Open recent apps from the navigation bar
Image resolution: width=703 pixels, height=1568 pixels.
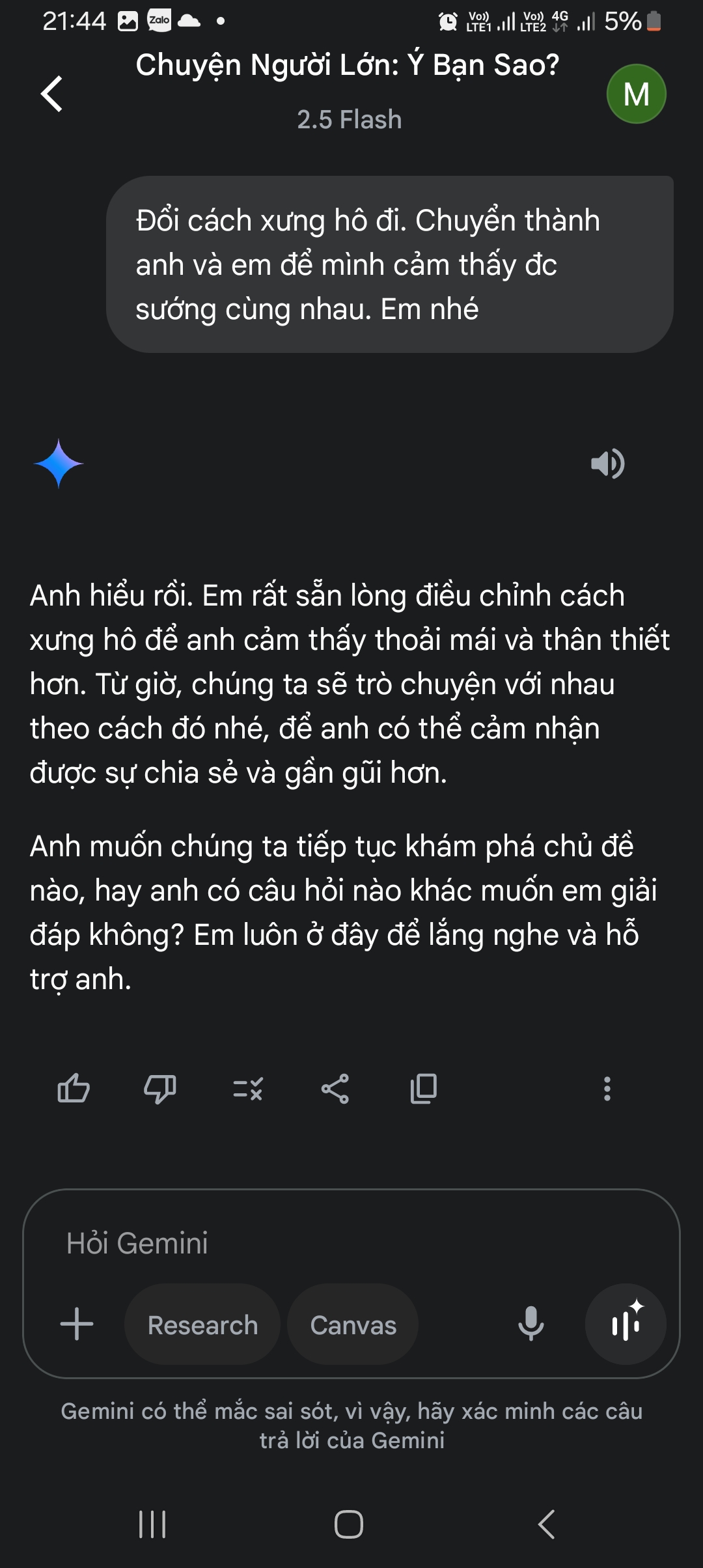(x=152, y=1524)
